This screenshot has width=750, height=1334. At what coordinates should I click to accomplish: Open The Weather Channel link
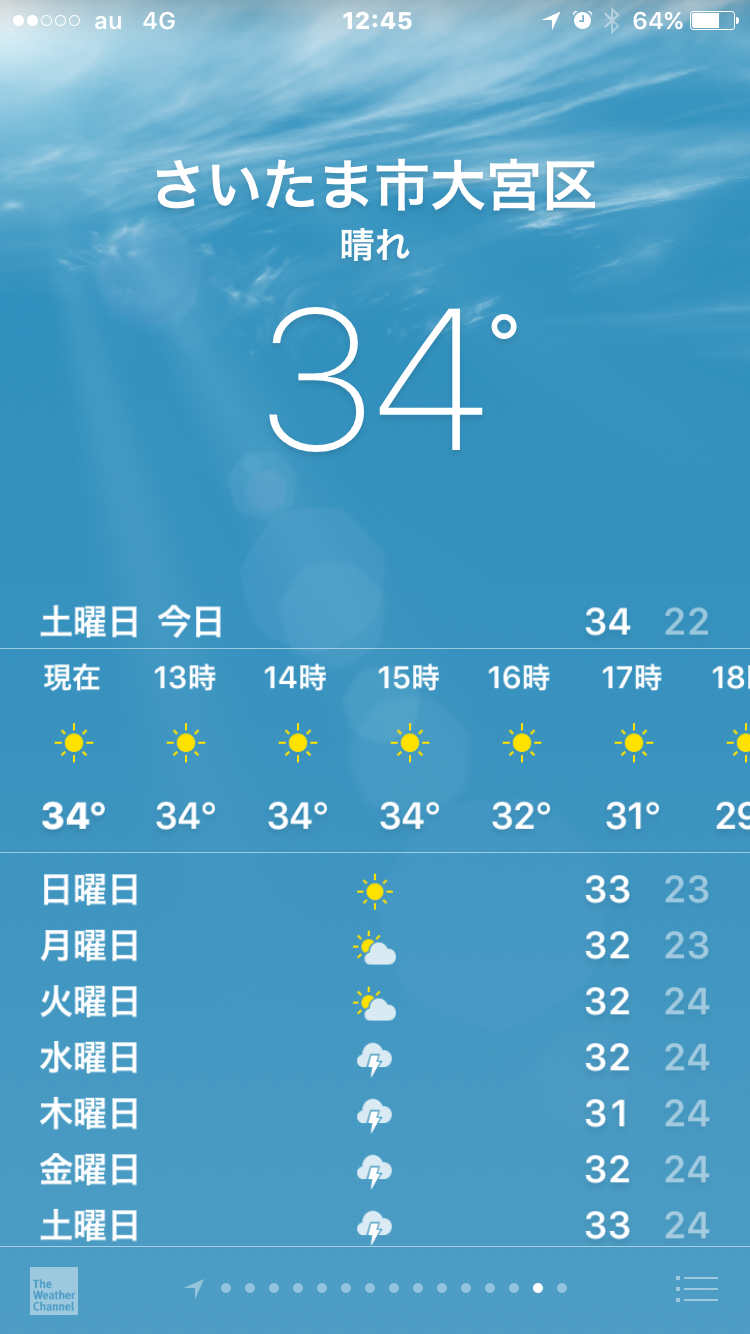point(53,1290)
